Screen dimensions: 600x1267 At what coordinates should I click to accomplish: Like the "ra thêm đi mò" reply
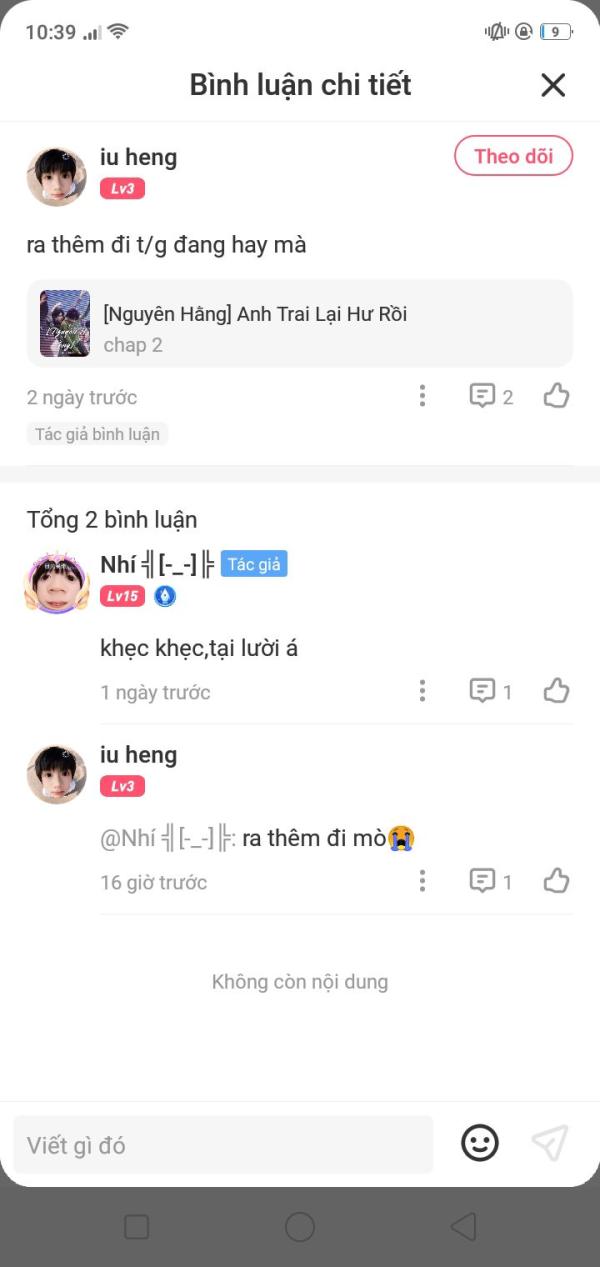coord(556,881)
